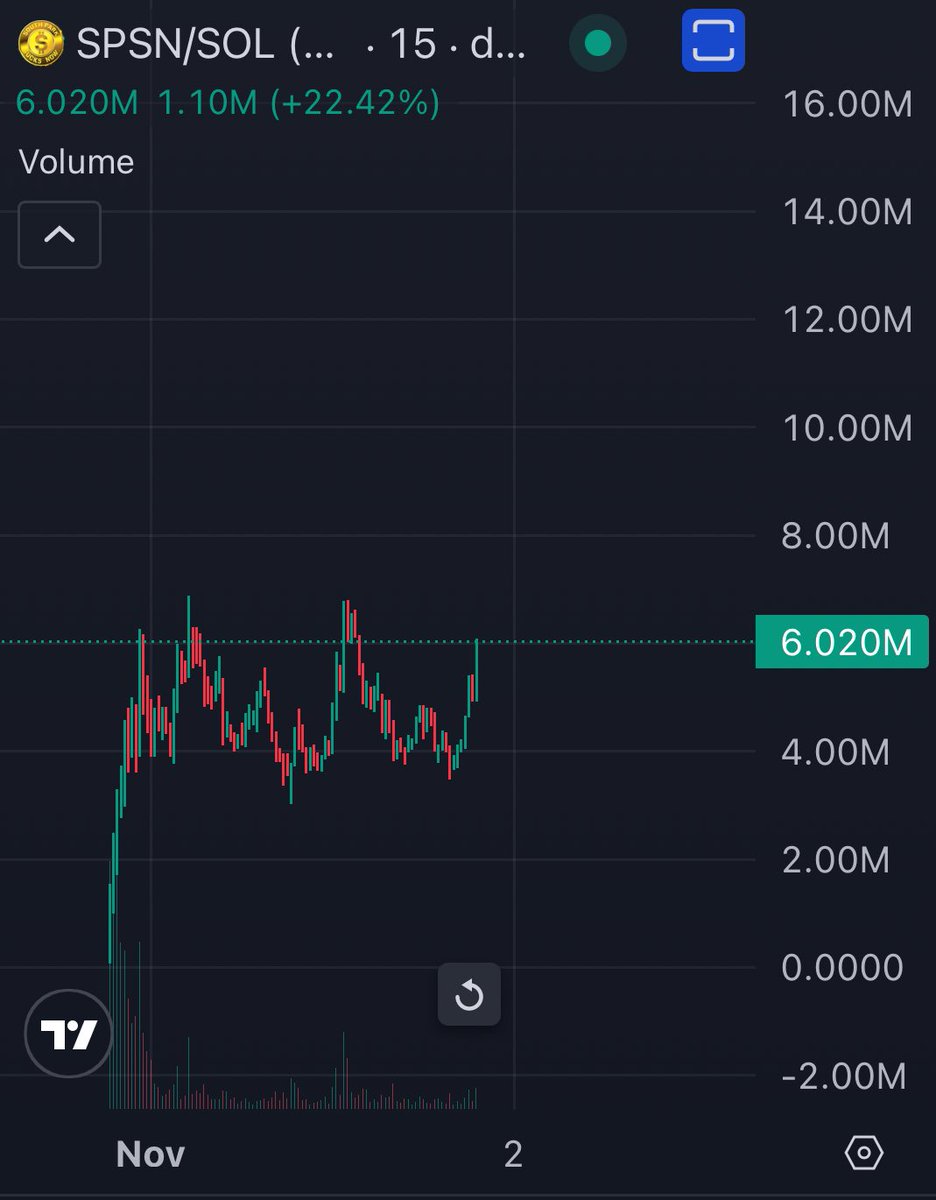Open the TradingView logo button
Screen dimensions: 936x1200
coord(68,1034)
